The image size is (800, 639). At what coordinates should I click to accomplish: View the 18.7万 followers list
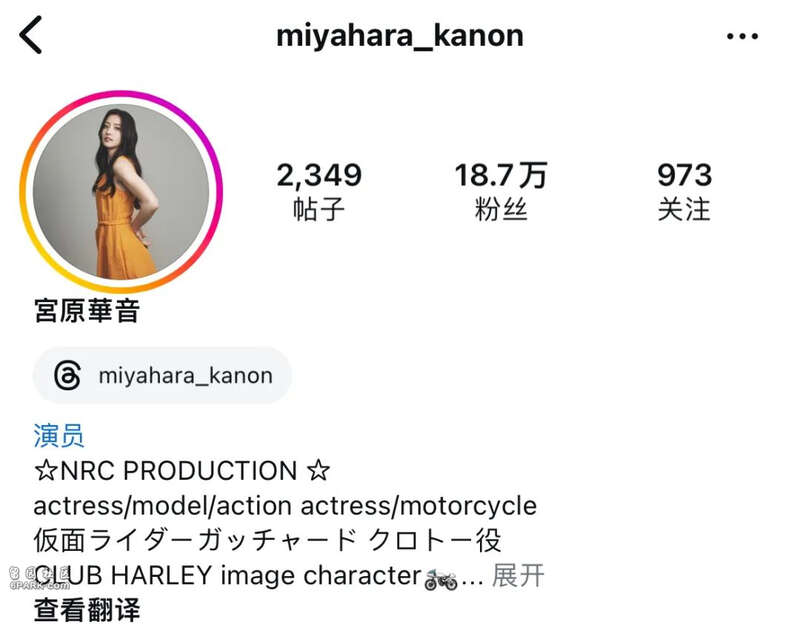(501, 191)
